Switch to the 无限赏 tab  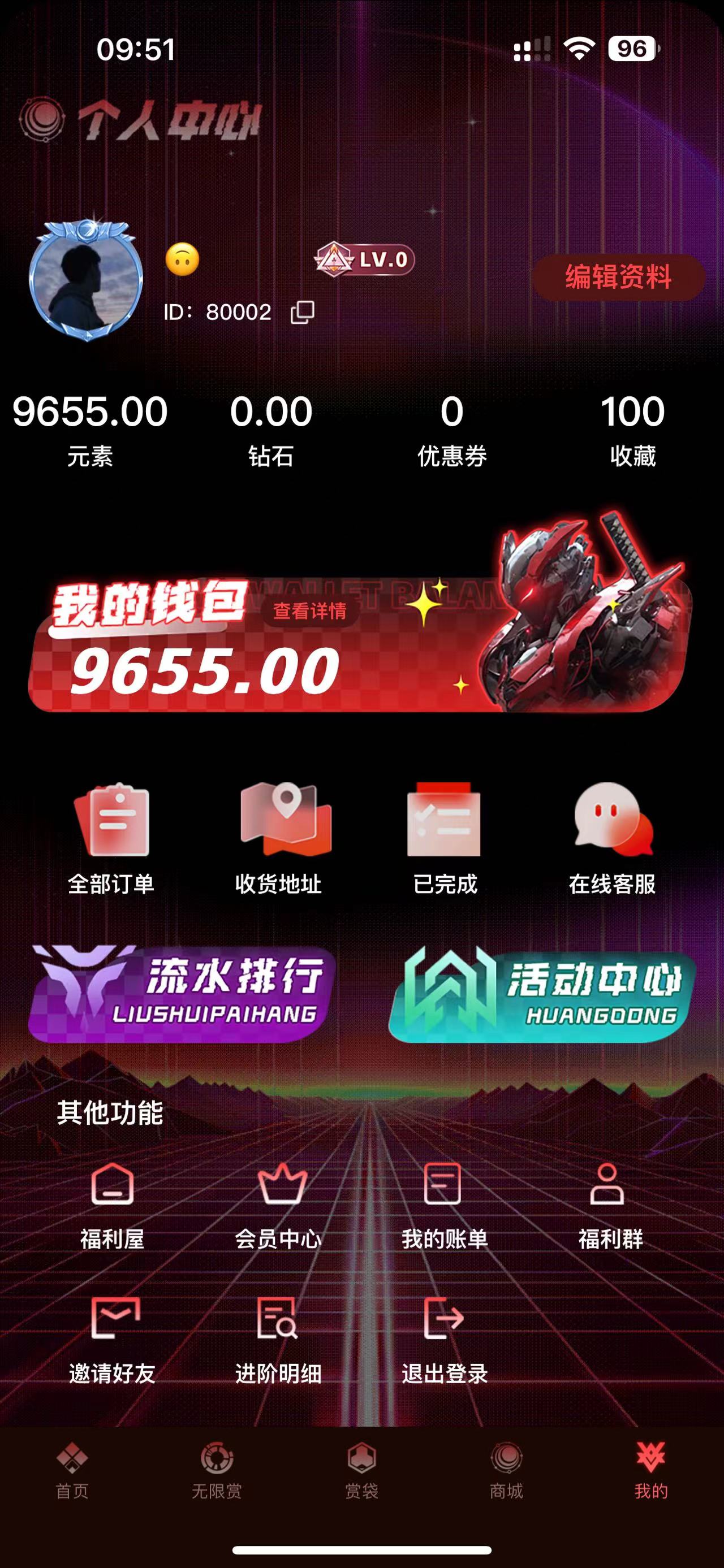tap(217, 1471)
